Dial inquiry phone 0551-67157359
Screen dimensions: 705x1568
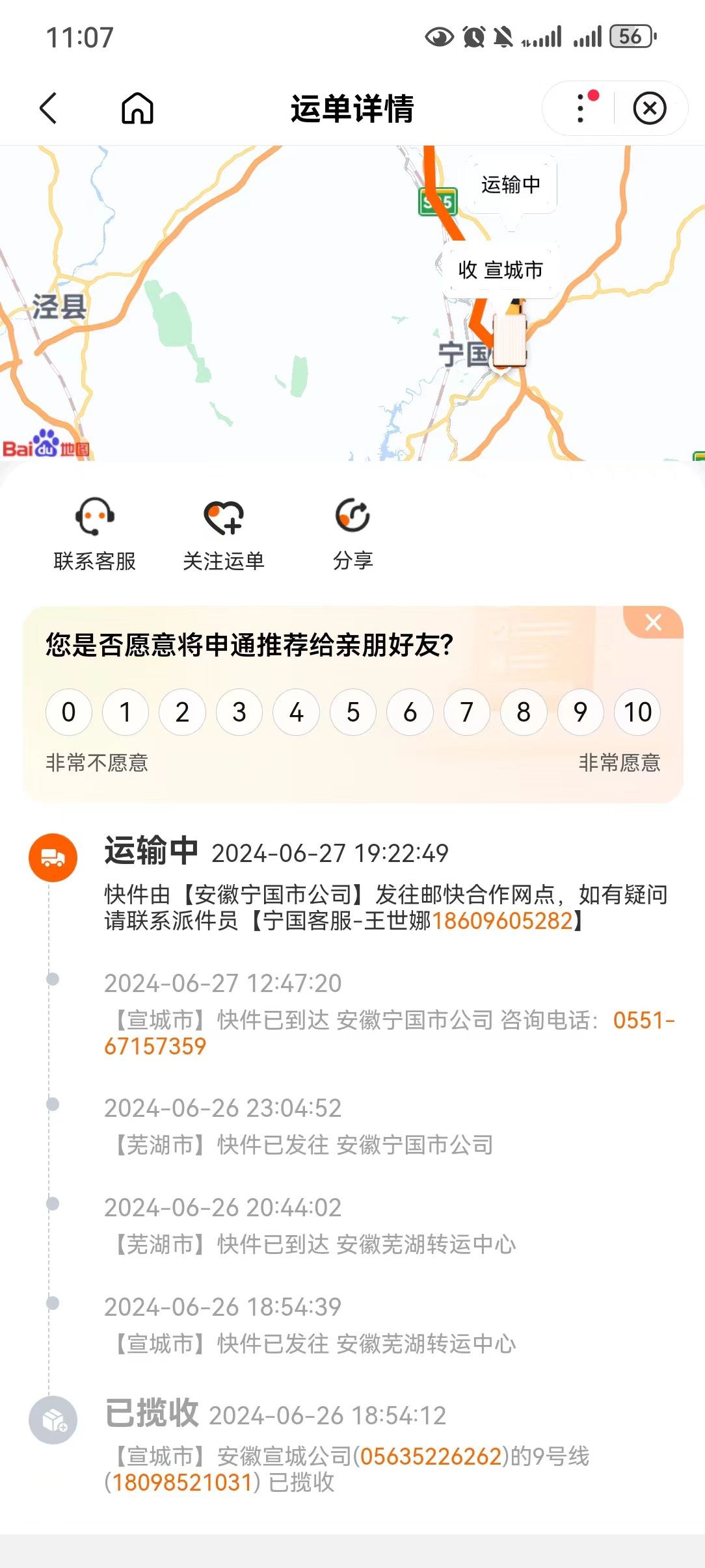(390, 1033)
